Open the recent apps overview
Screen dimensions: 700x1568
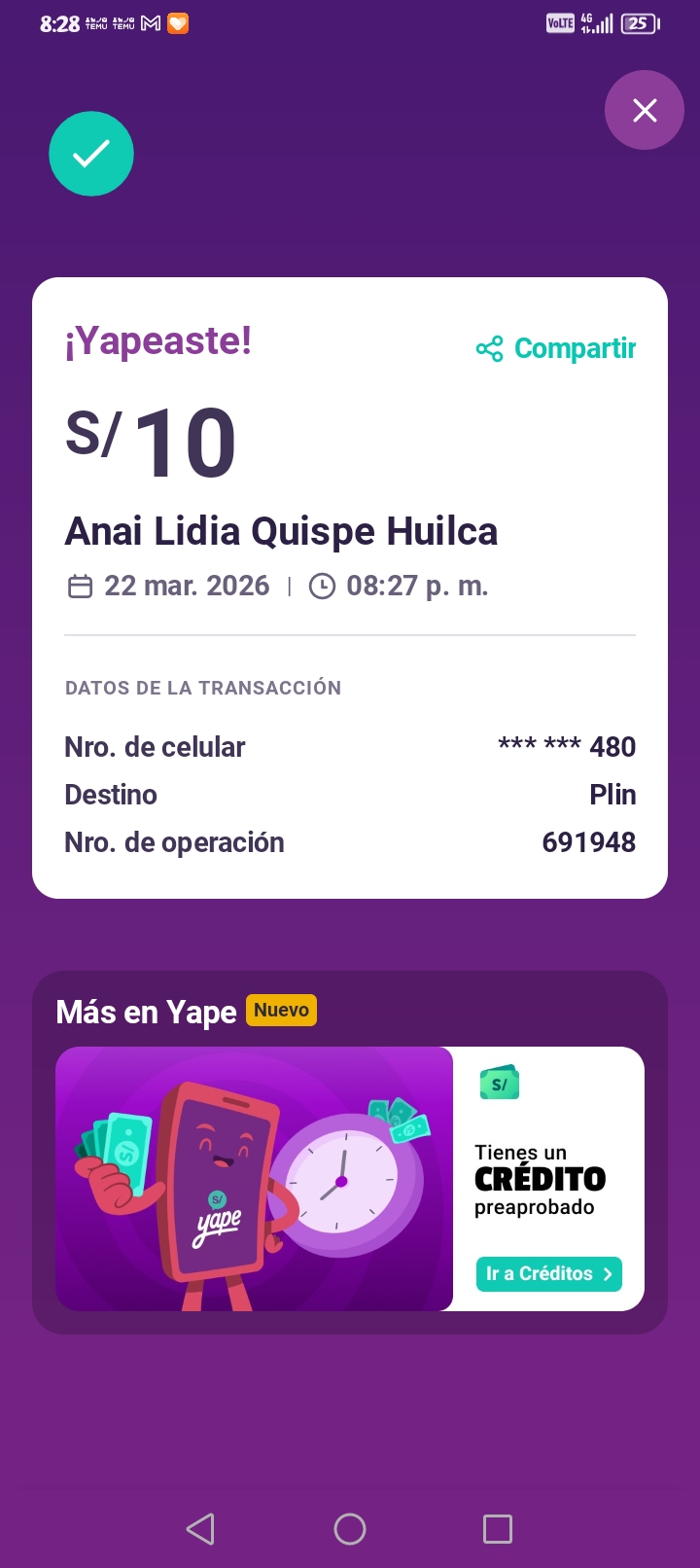(x=498, y=1529)
